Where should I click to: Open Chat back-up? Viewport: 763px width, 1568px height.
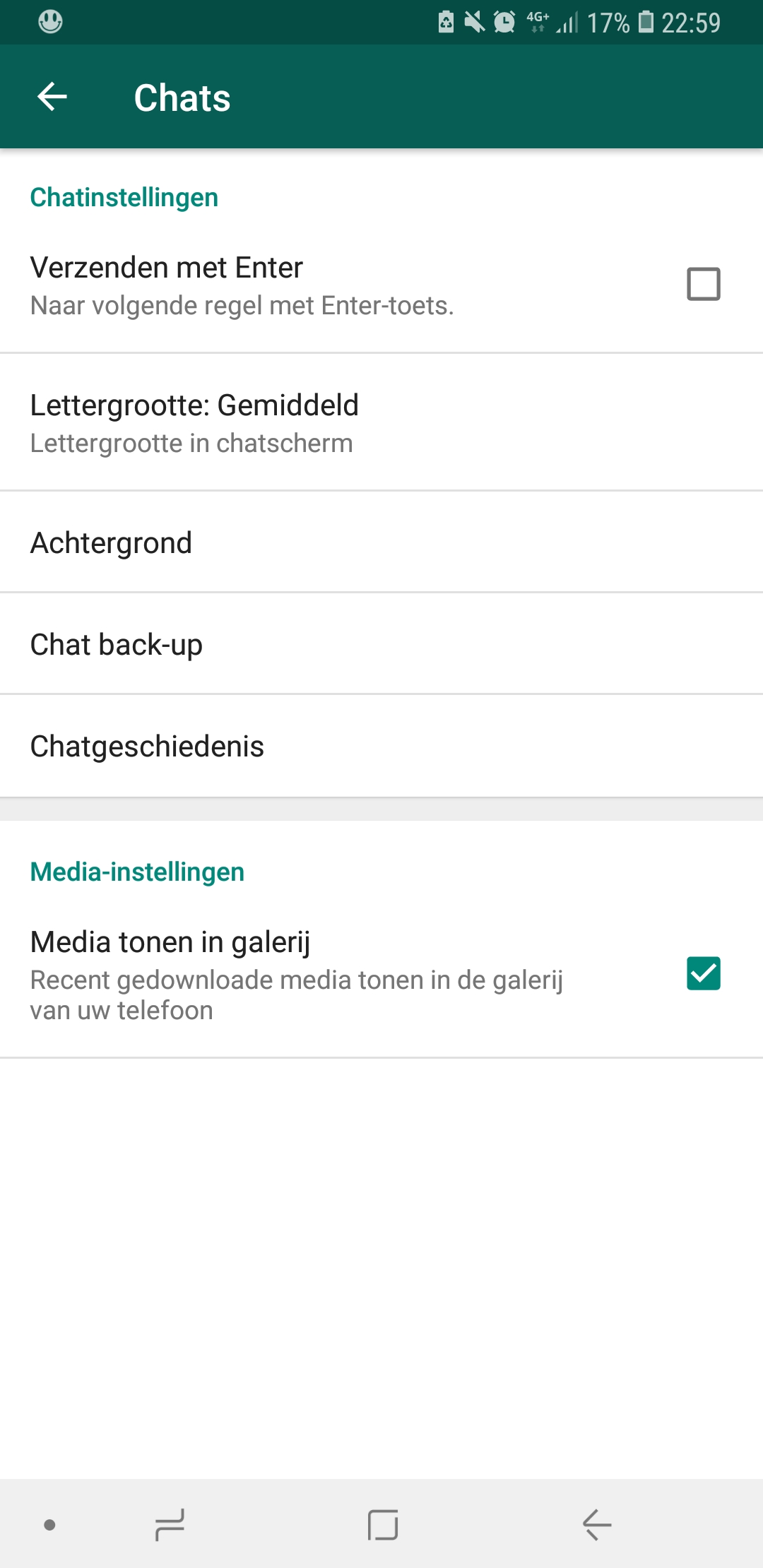point(381,644)
